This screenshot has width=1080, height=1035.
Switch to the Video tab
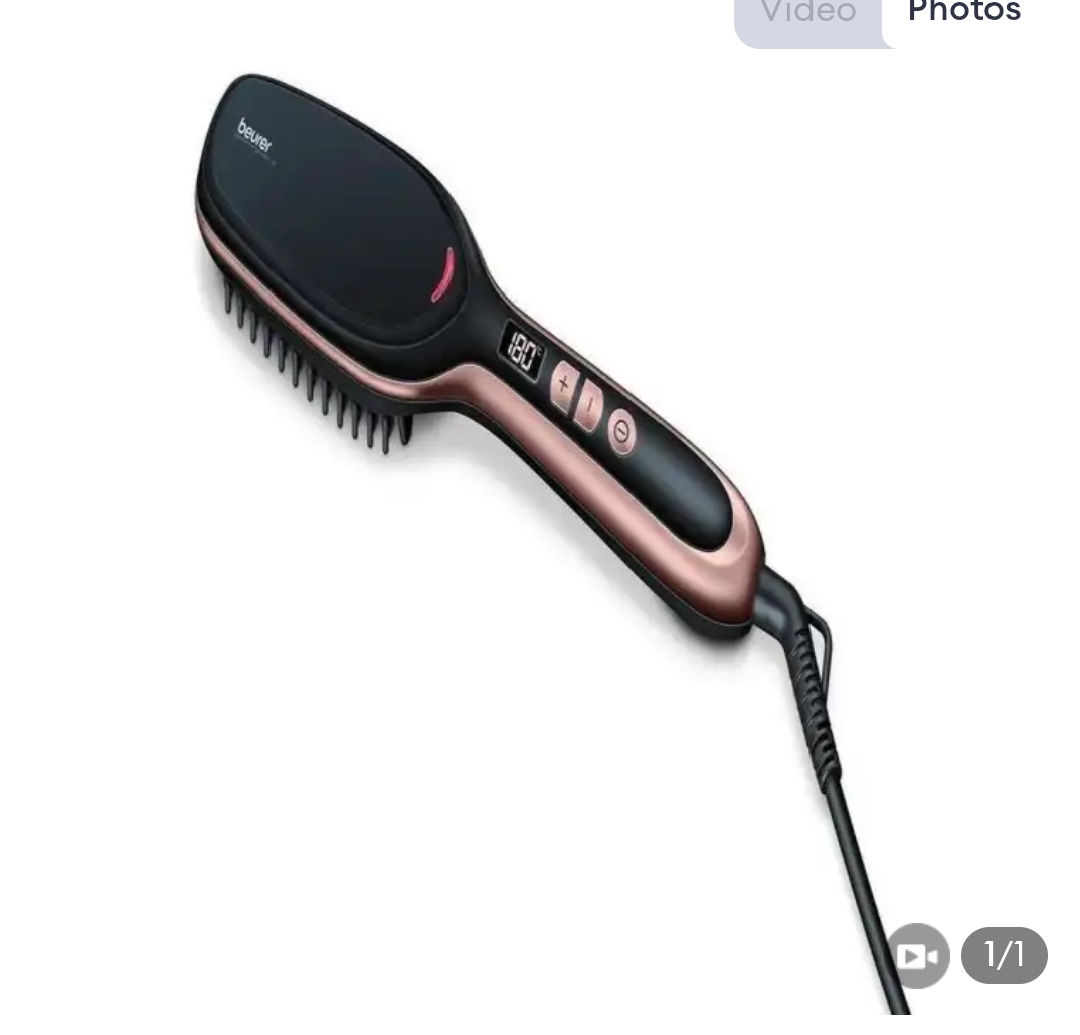point(808,14)
